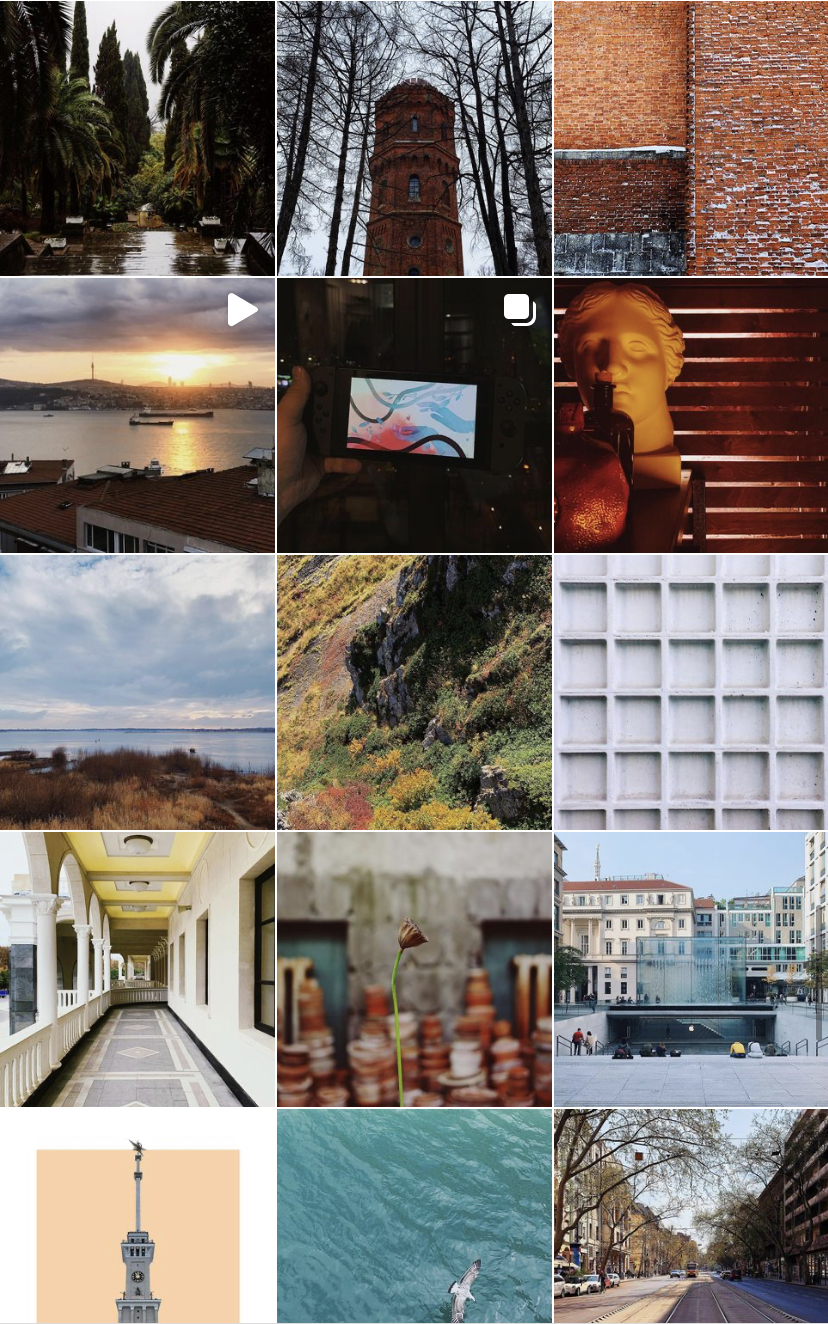View the cloudy lake landscape post
The image size is (828, 1324).
[137, 692]
